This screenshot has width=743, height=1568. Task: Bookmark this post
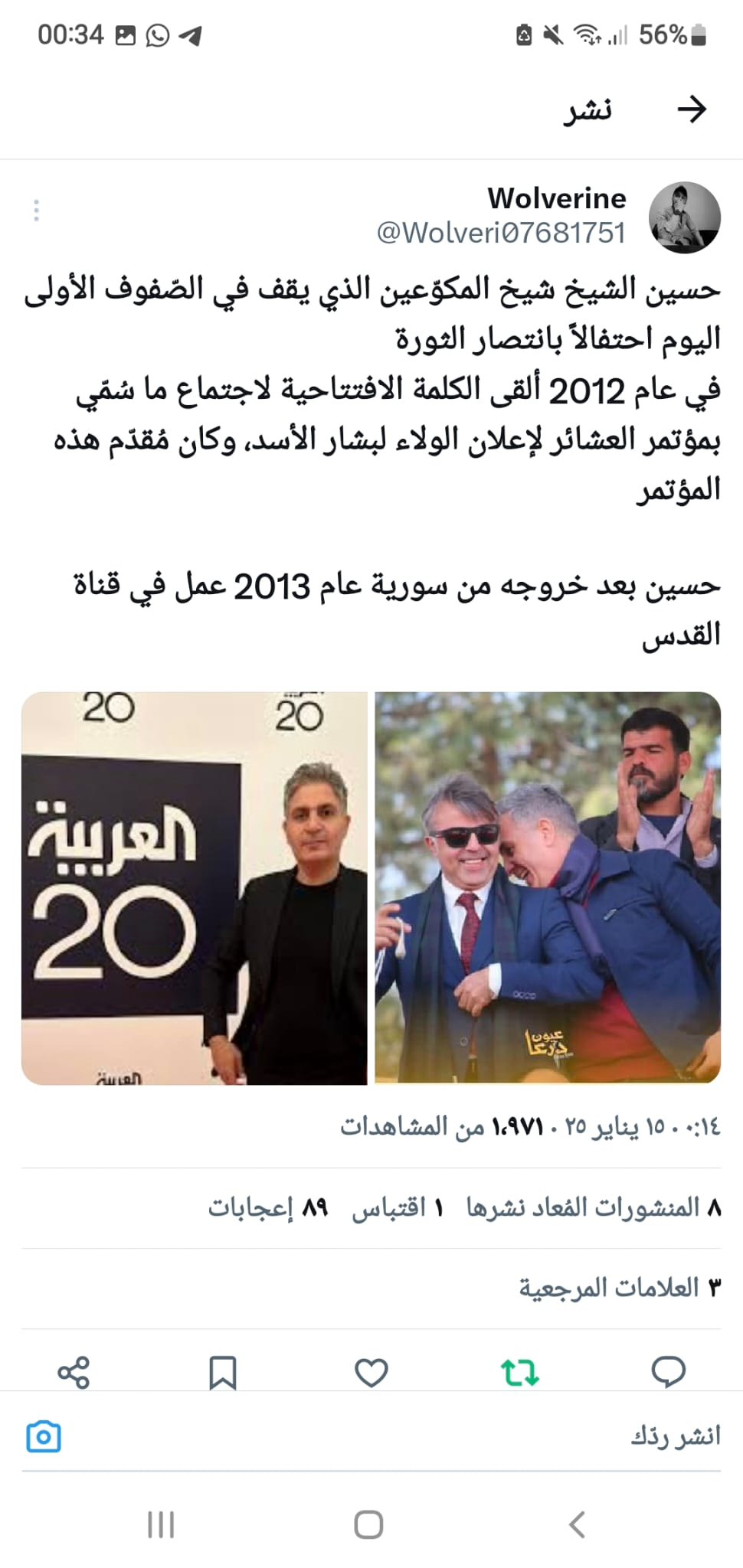[x=222, y=1372]
